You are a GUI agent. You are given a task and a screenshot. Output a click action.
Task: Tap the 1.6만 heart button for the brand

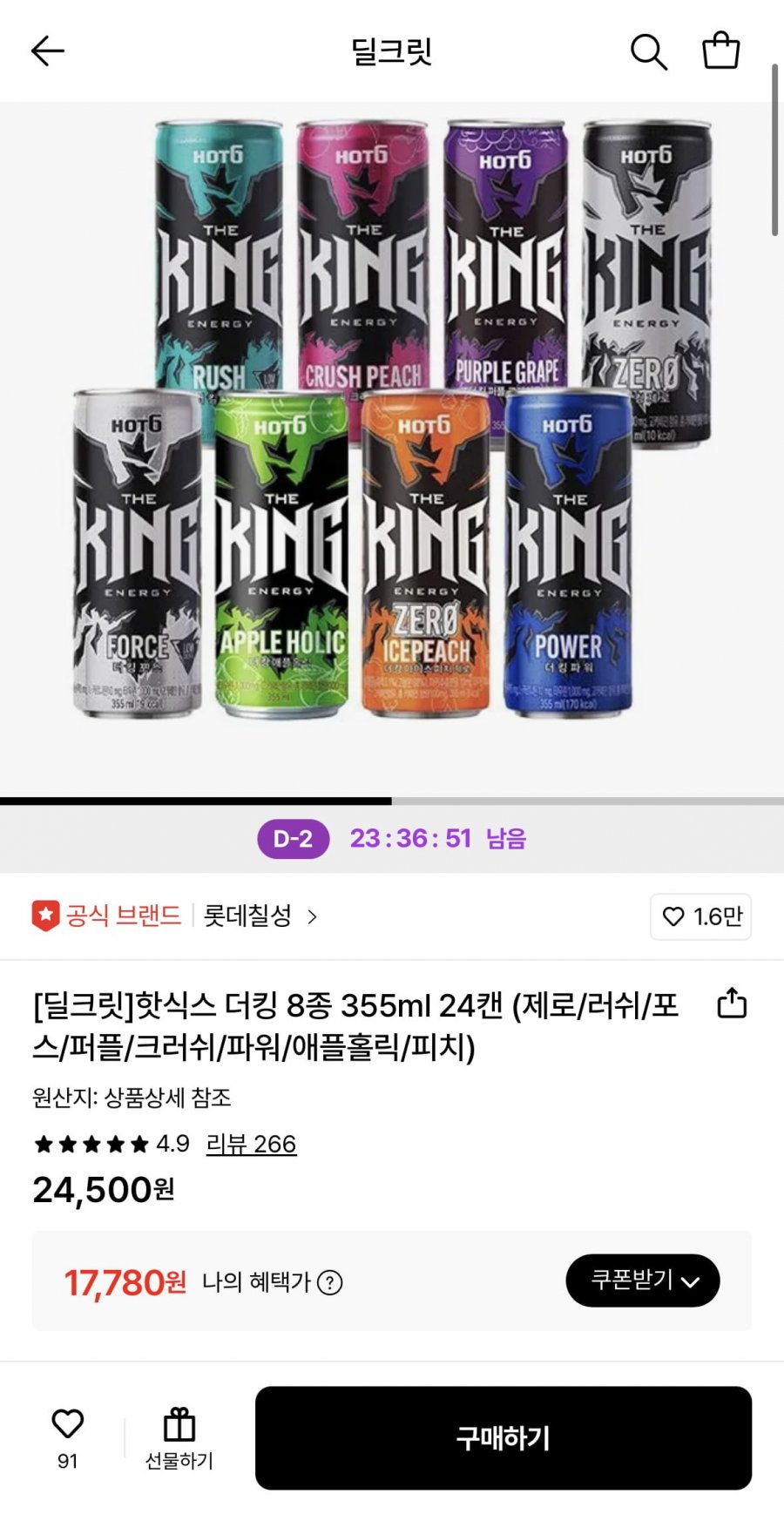pyautogui.click(x=700, y=916)
